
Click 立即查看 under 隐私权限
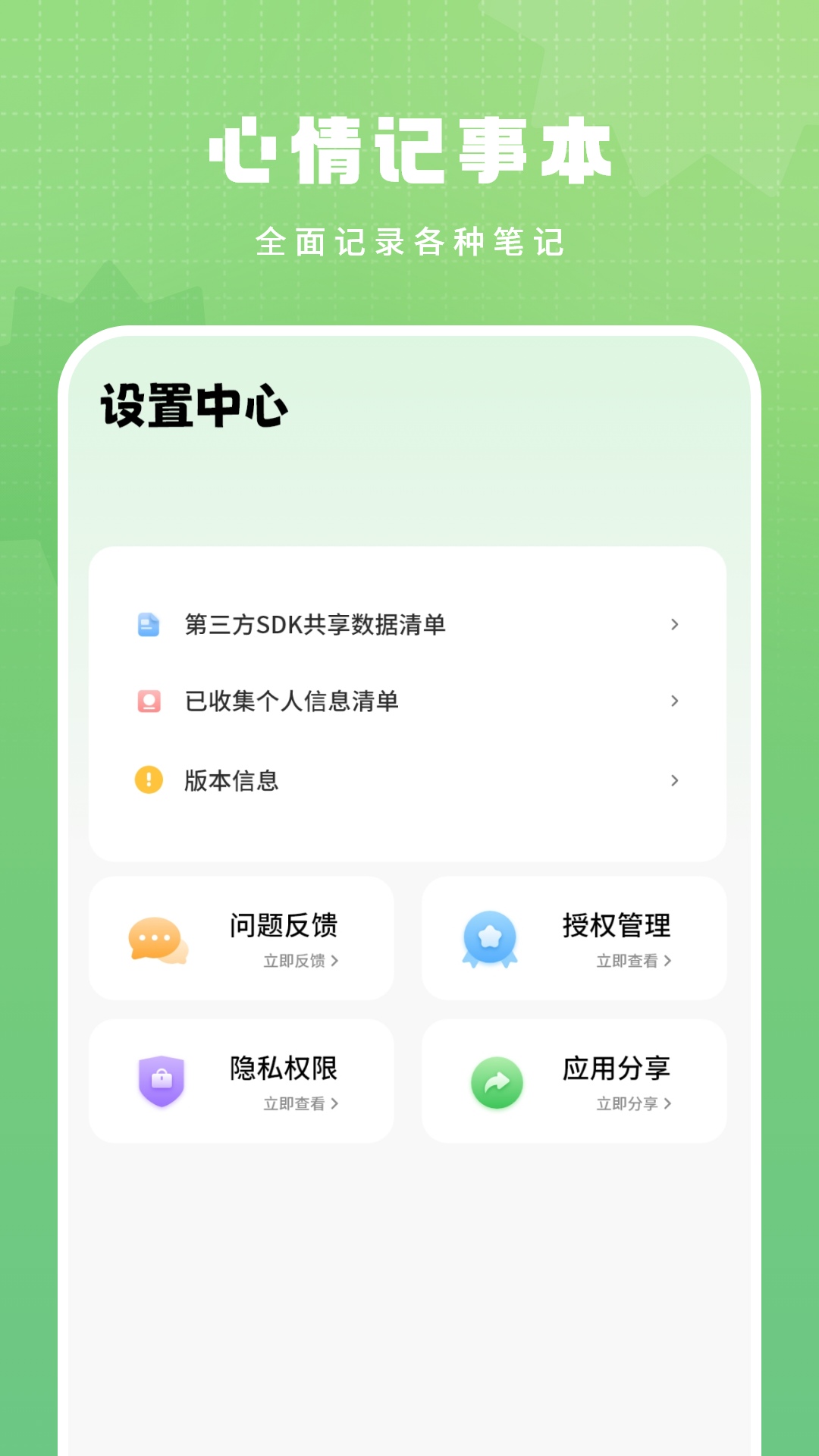coord(302,1103)
